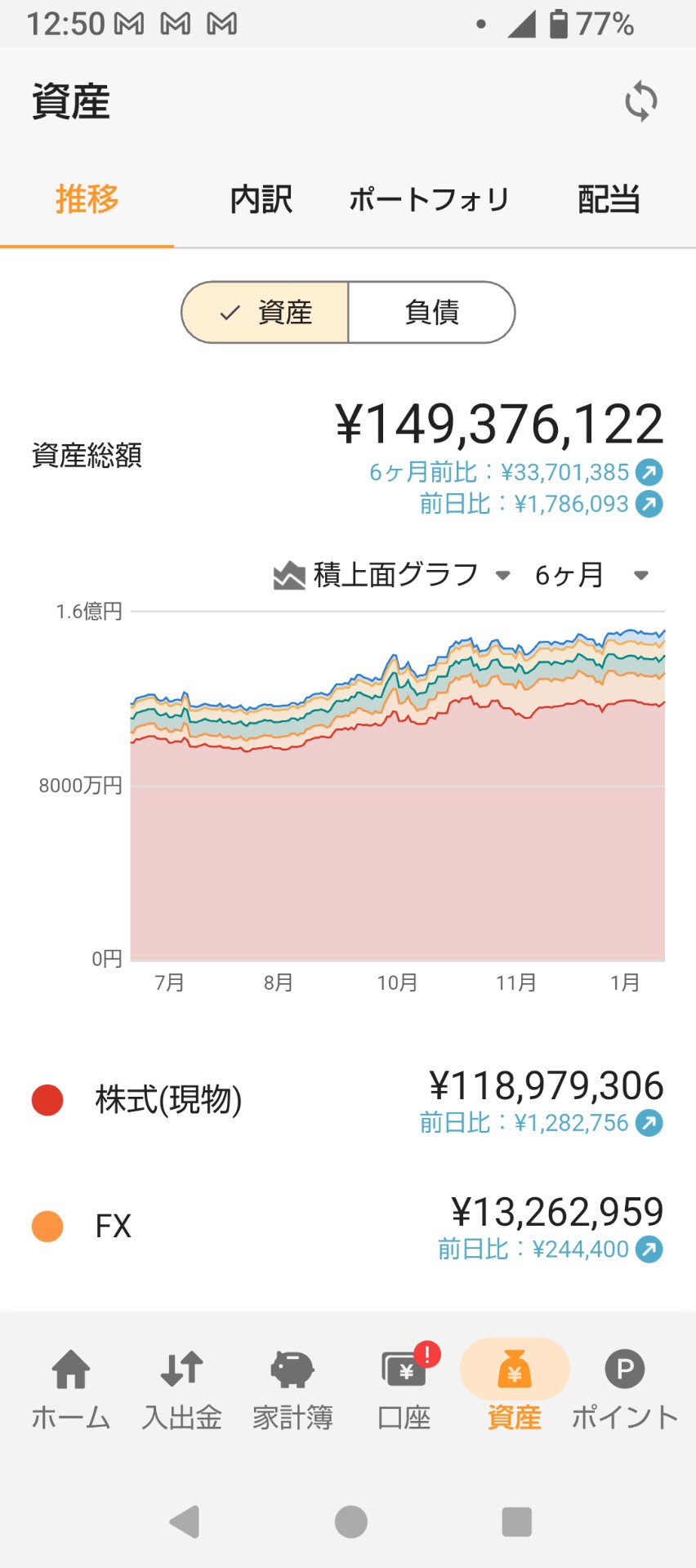Expand the 6ヶ月 period dropdown

coord(591,575)
